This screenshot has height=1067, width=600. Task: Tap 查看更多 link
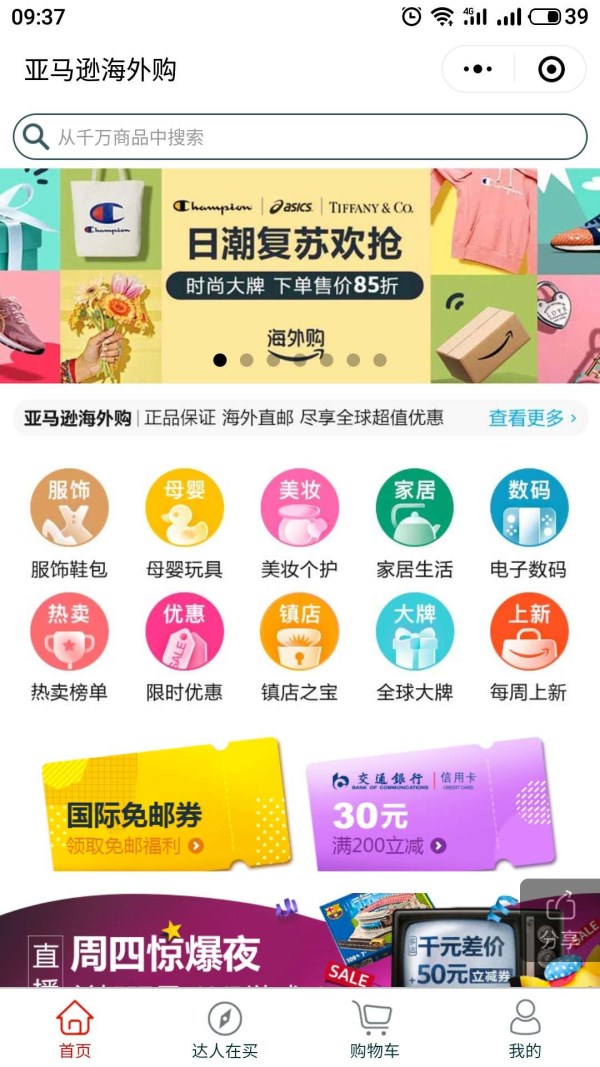point(532,418)
